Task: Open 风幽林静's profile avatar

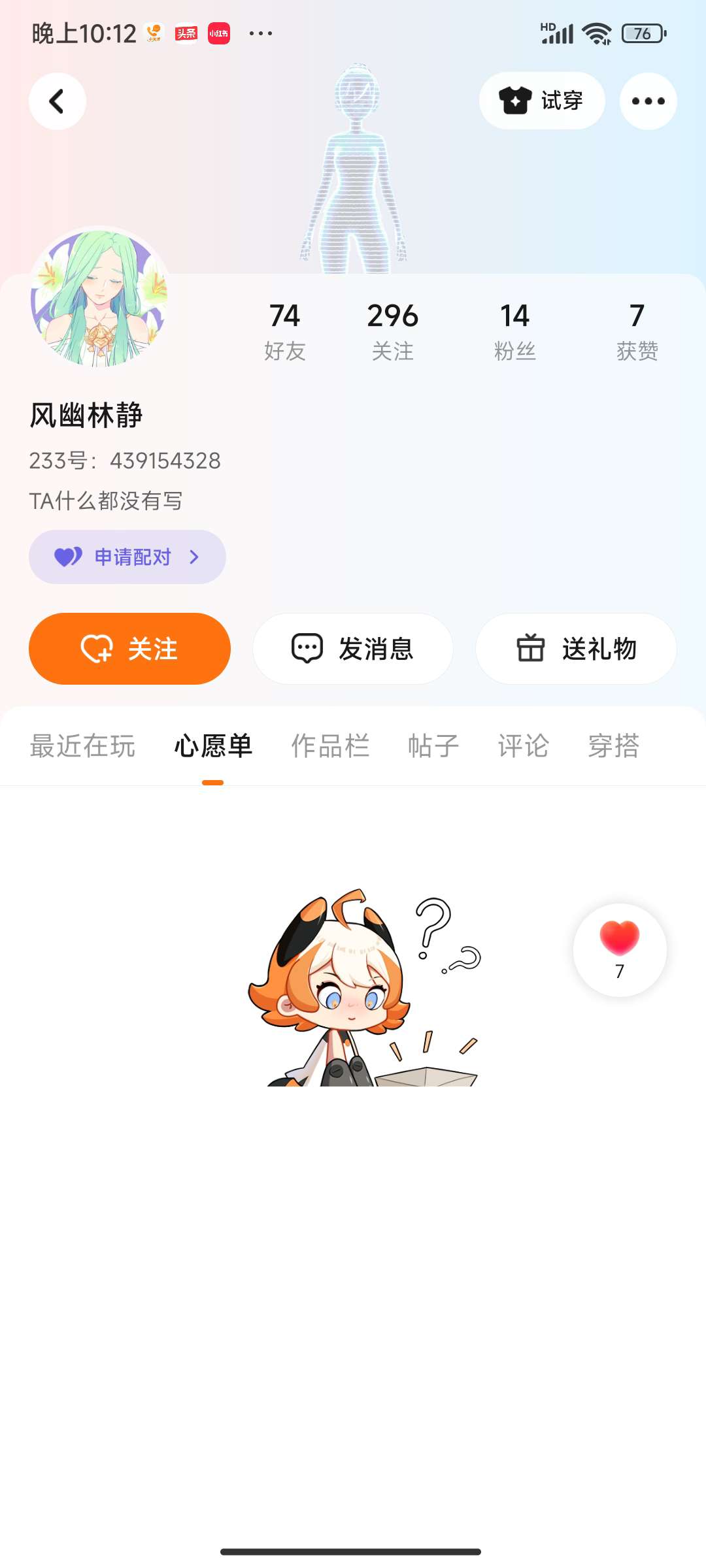Action: (x=99, y=297)
